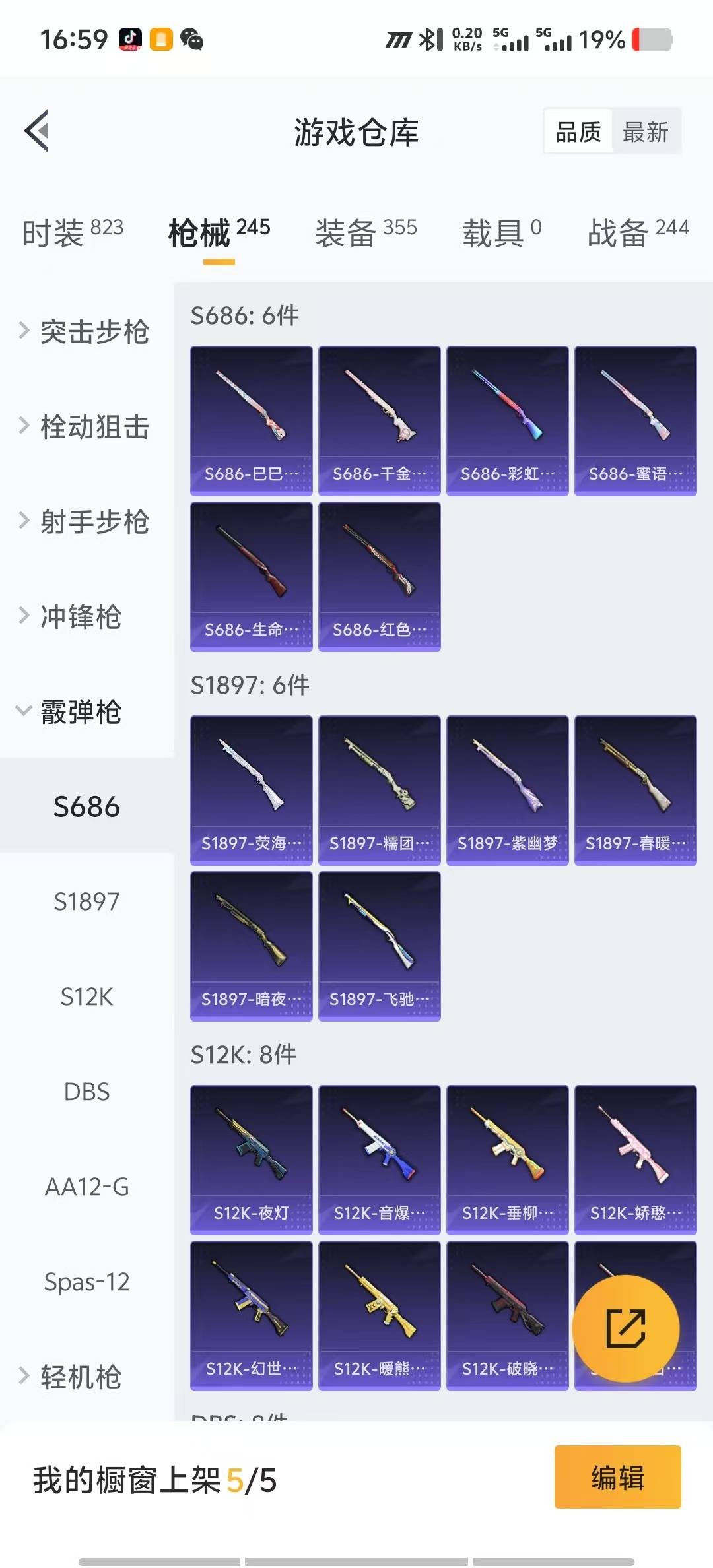
Task: Tap the yellow share floating button
Action: coord(625,1329)
